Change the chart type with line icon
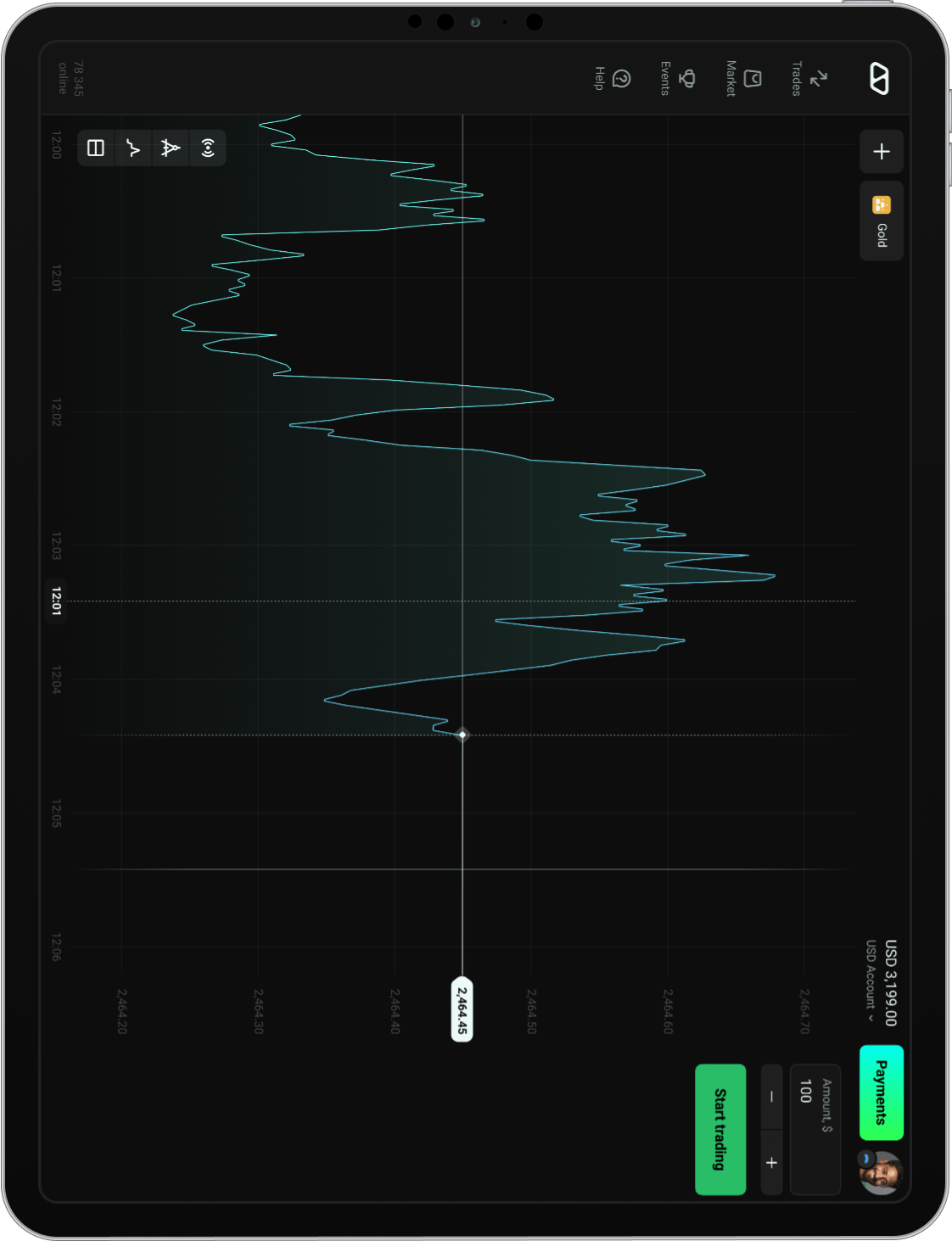Image resolution: width=952 pixels, height=1241 pixels. 133,148
